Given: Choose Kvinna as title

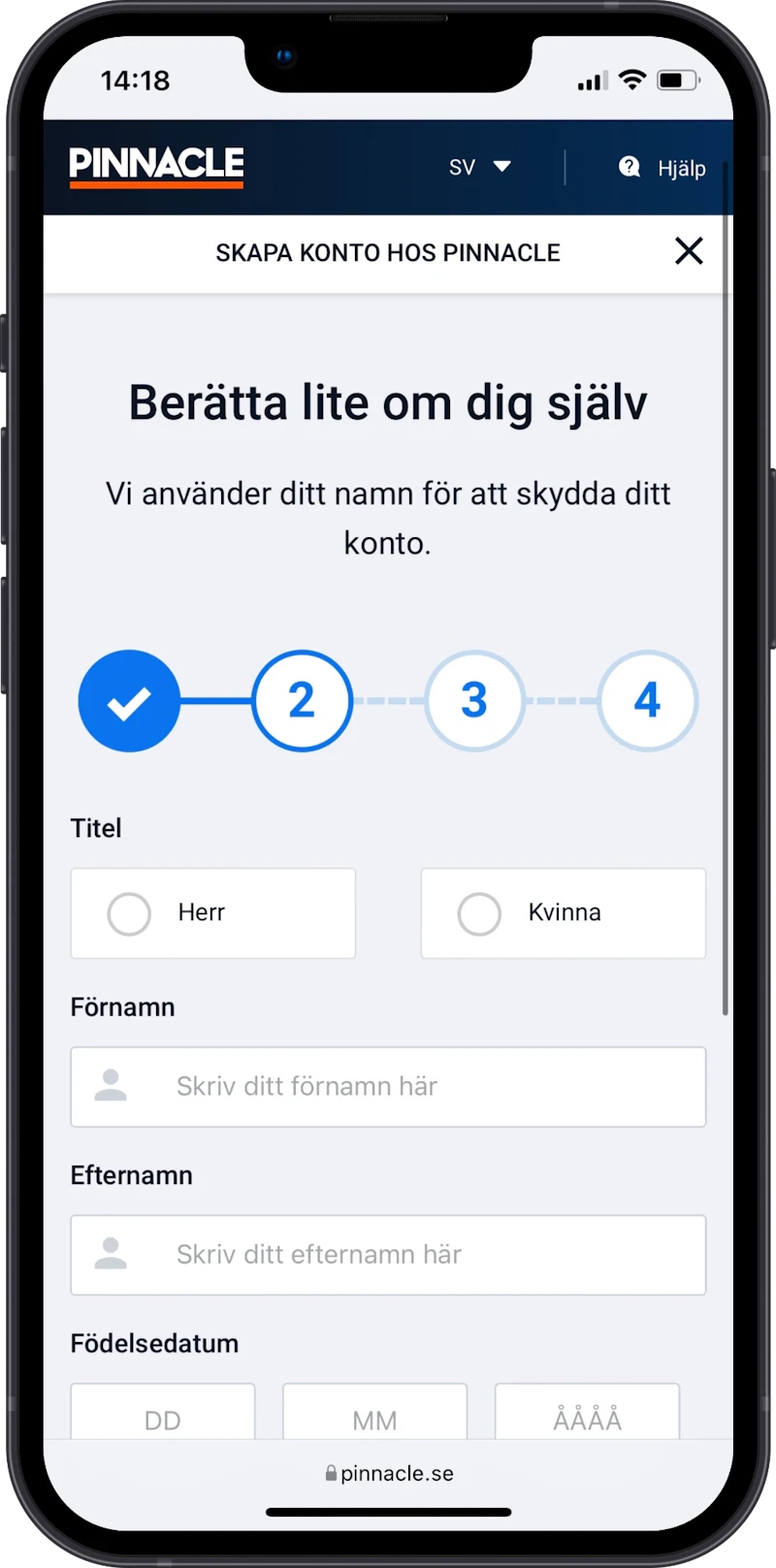Looking at the screenshot, I should pyautogui.click(x=563, y=912).
